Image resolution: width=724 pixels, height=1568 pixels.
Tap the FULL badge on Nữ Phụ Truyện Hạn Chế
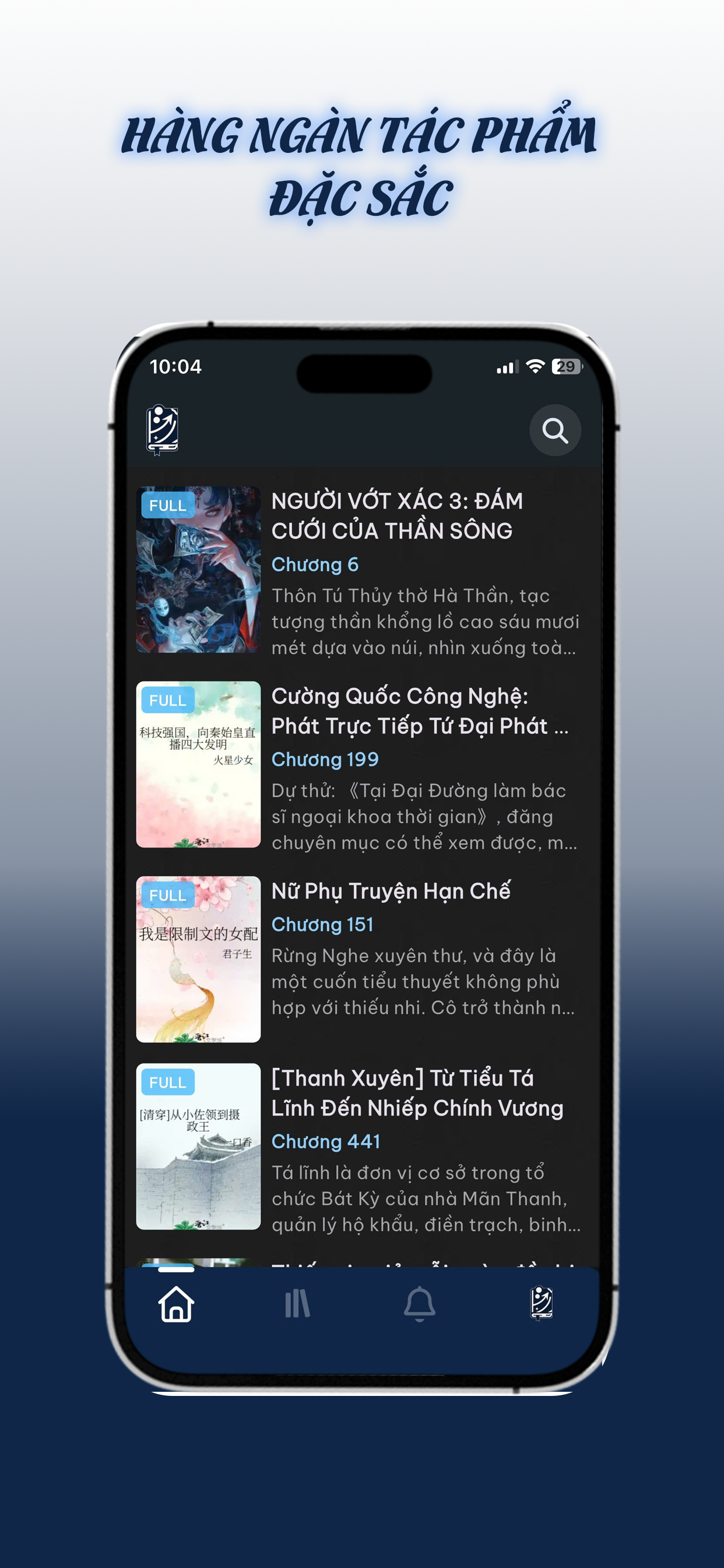point(168,895)
